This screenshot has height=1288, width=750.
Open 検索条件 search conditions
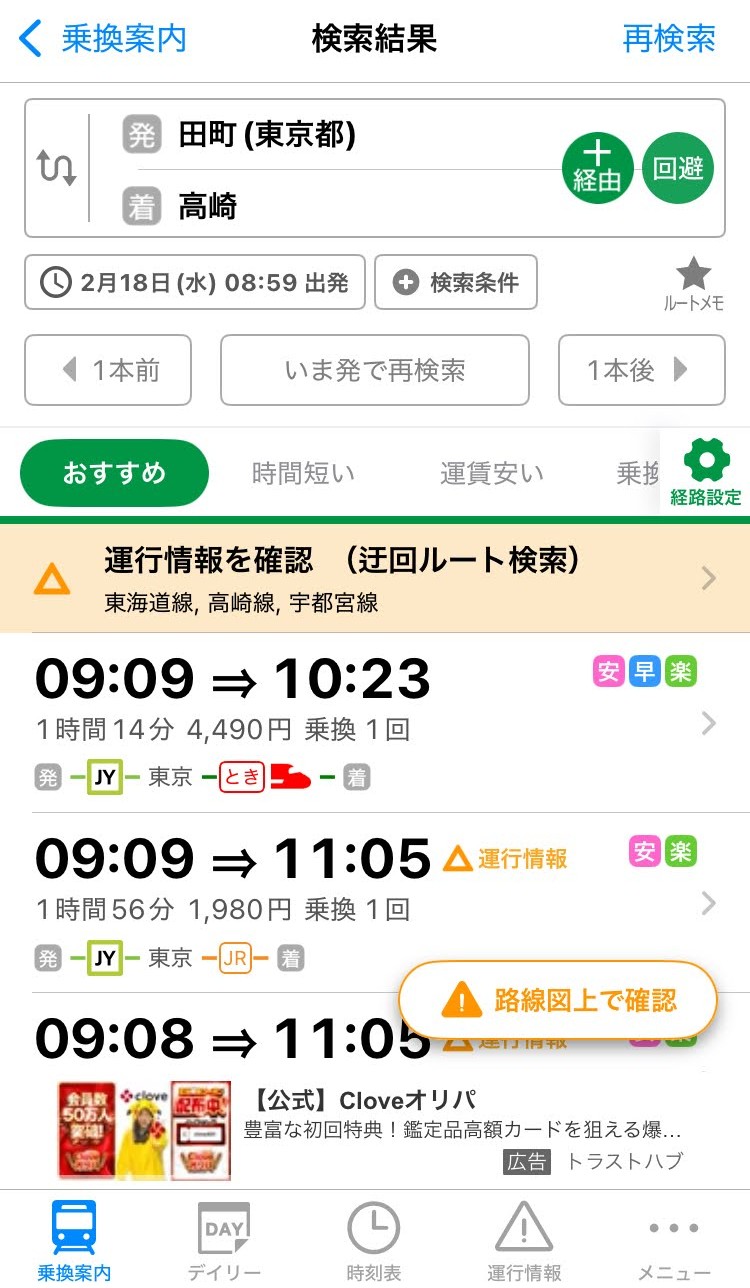point(456,283)
